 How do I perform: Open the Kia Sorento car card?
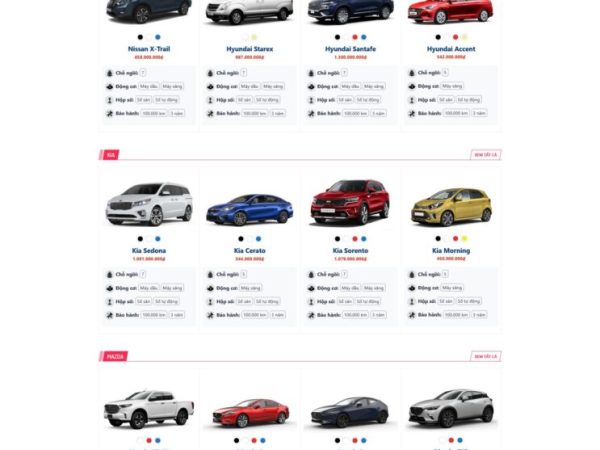tap(350, 251)
